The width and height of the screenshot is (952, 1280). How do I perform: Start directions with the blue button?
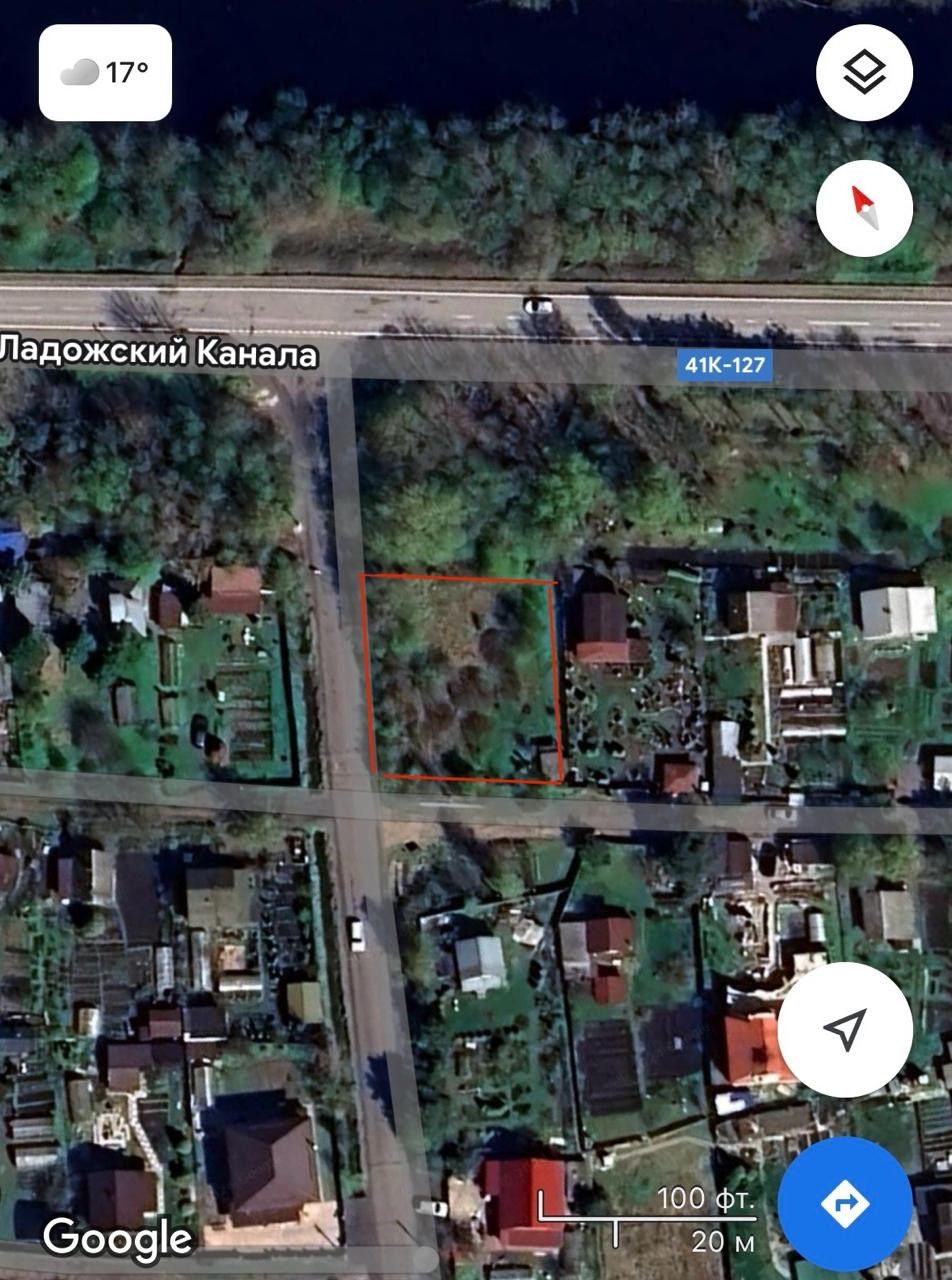tap(845, 1203)
